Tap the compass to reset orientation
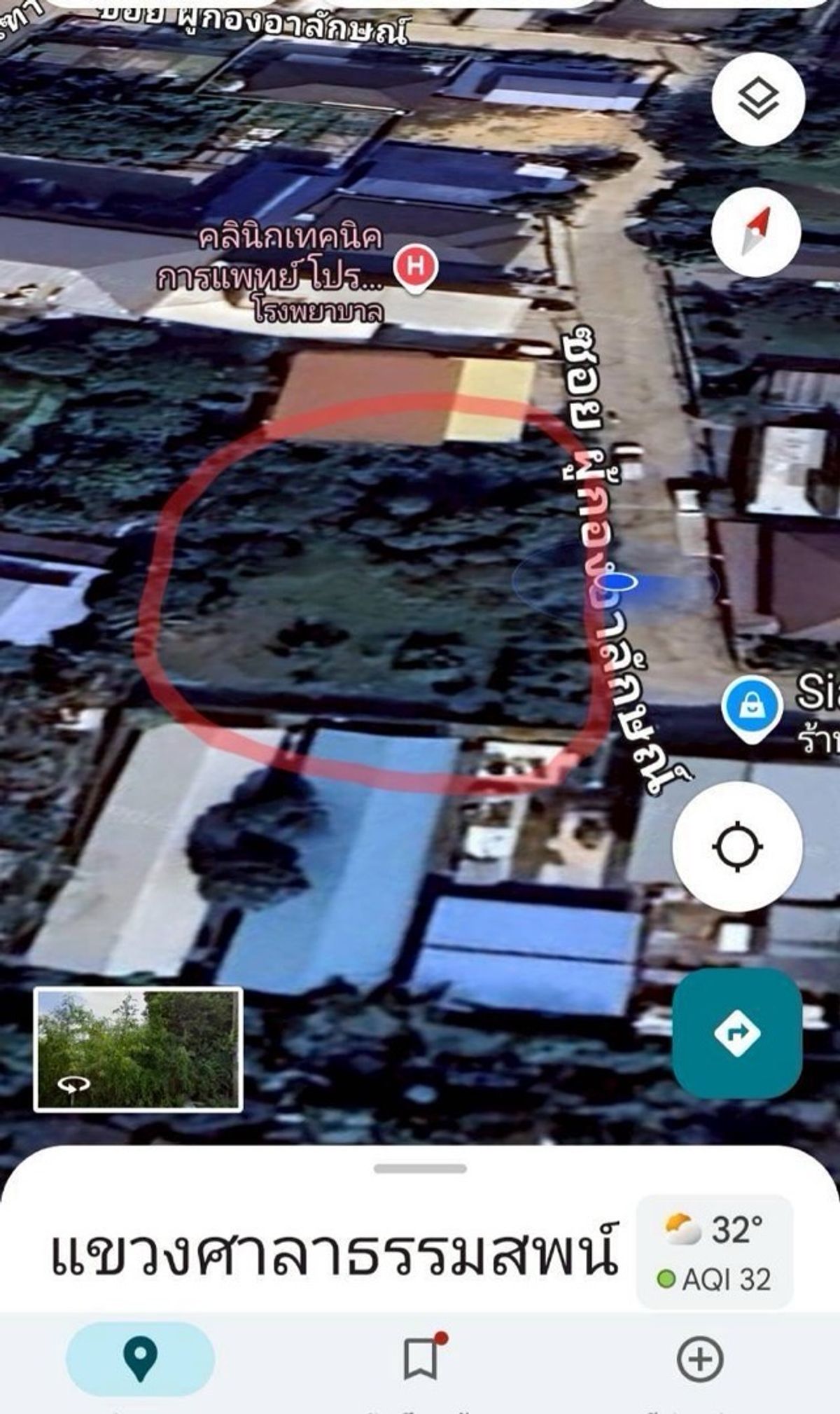840x1414 pixels. click(756, 231)
